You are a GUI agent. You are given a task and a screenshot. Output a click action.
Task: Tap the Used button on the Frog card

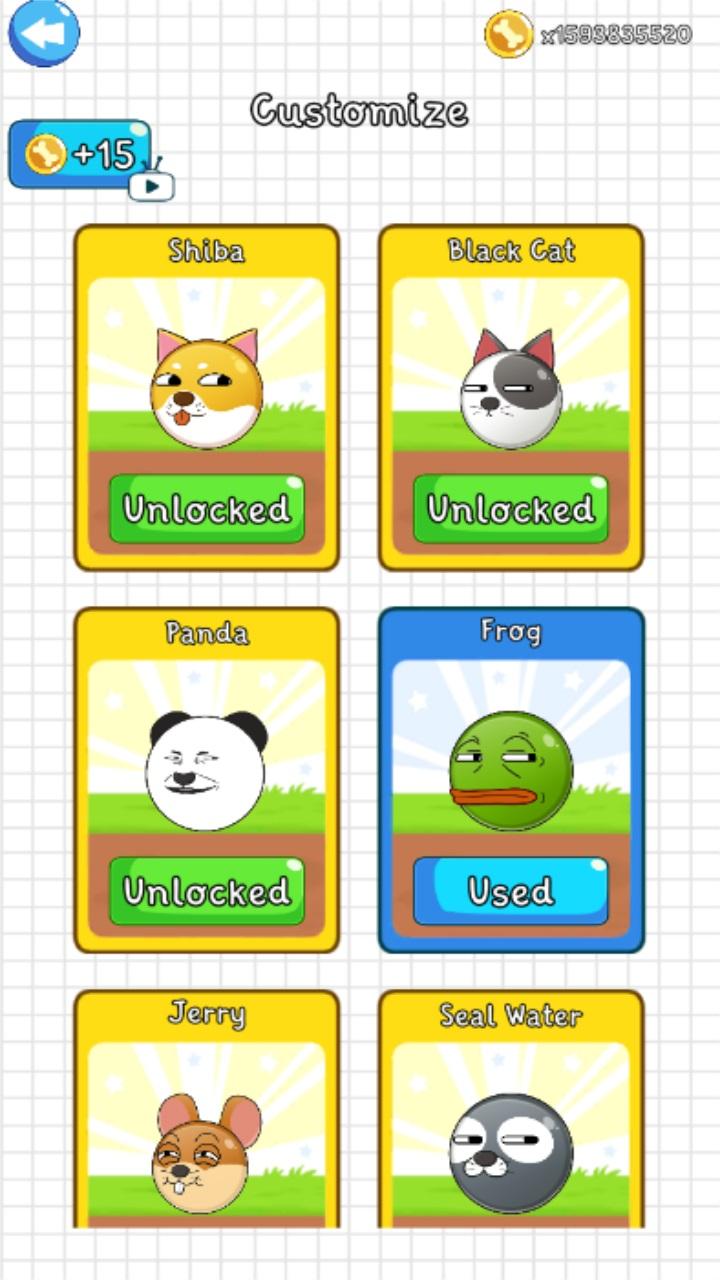click(511, 891)
